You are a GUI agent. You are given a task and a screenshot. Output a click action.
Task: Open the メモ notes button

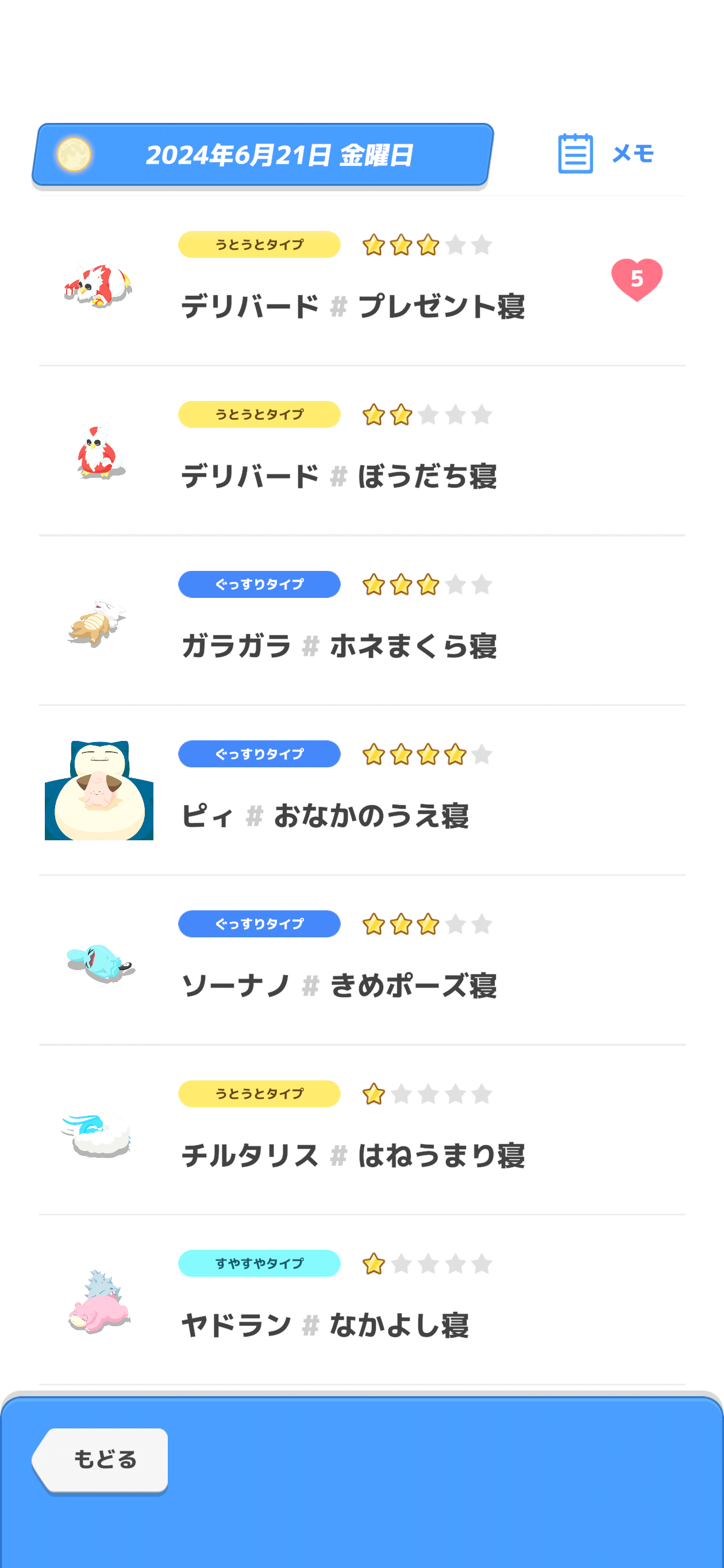(605, 153)
